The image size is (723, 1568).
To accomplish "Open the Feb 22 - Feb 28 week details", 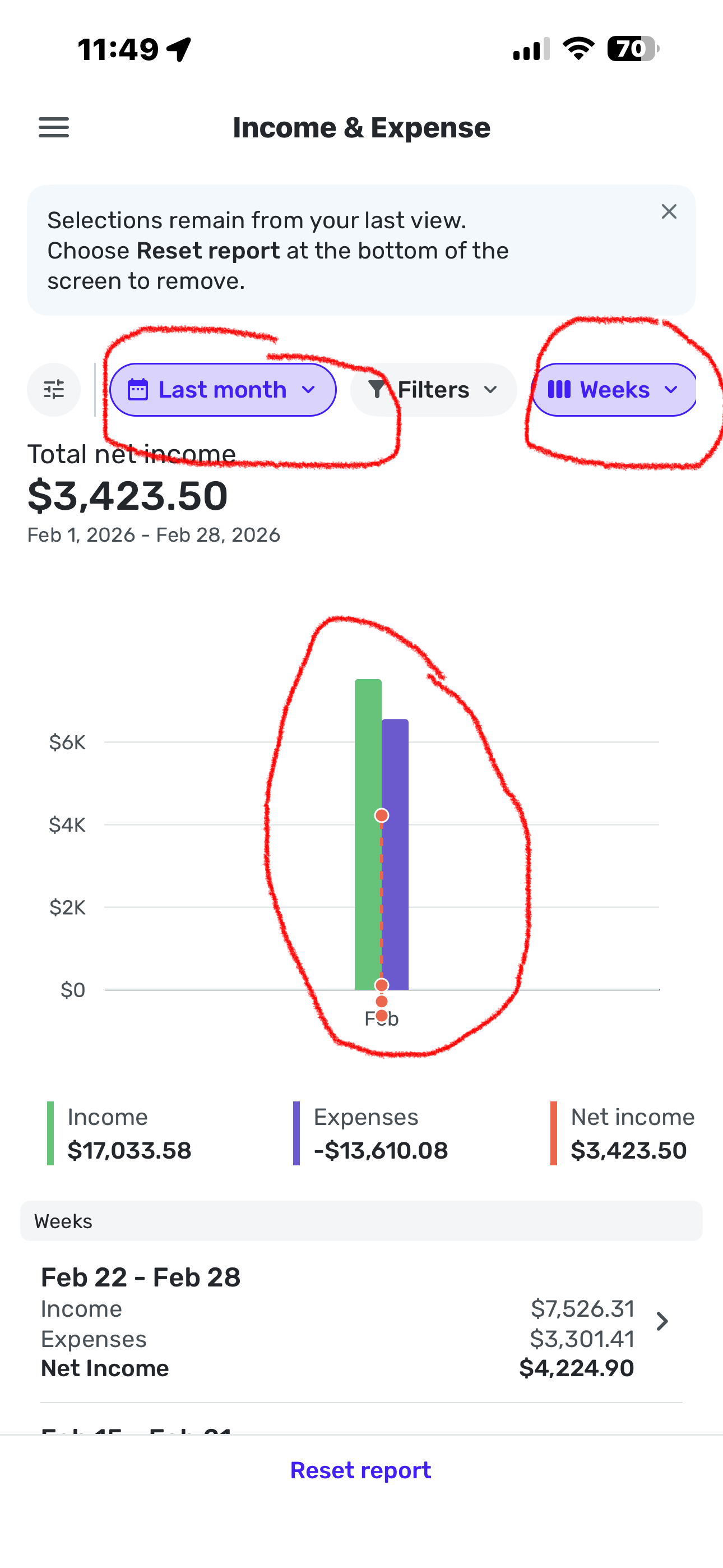I will [661, 1321].
